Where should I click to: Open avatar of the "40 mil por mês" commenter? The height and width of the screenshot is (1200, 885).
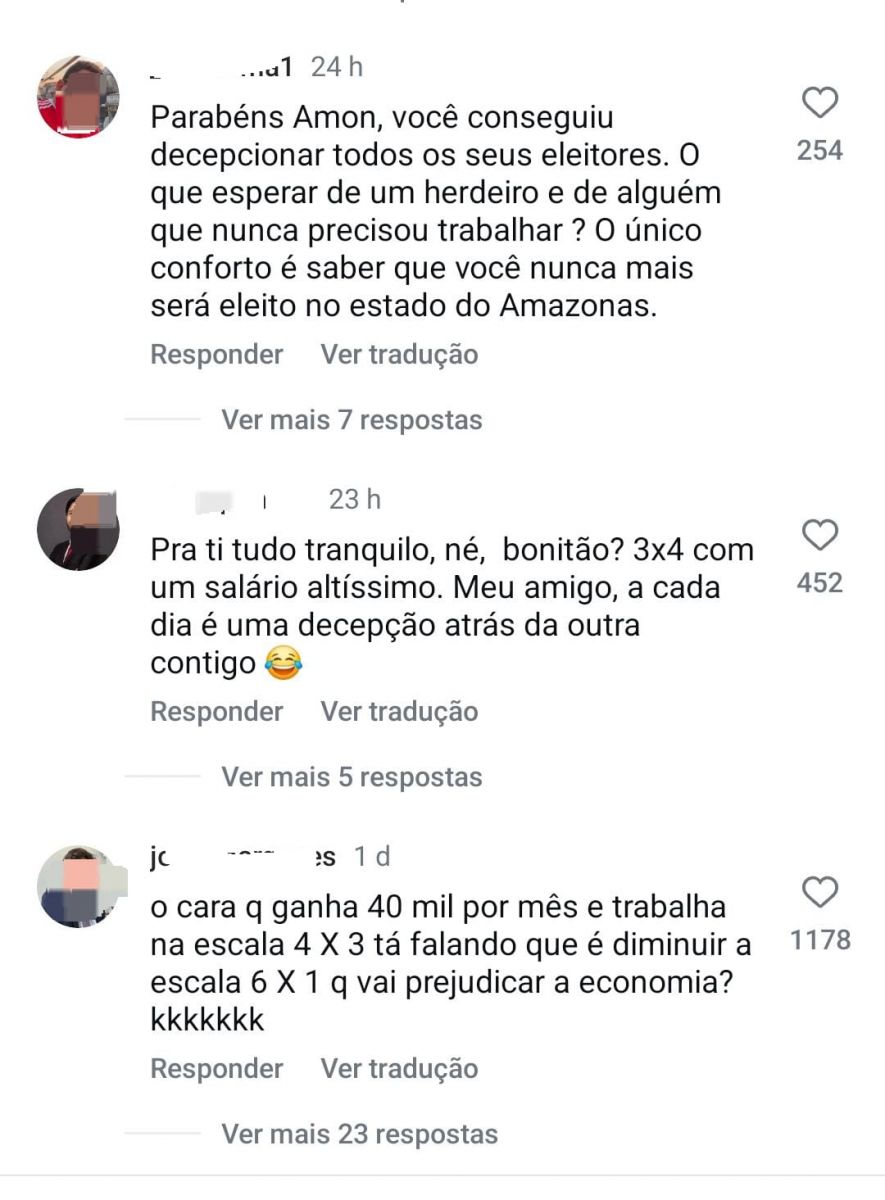coord(78,886)
